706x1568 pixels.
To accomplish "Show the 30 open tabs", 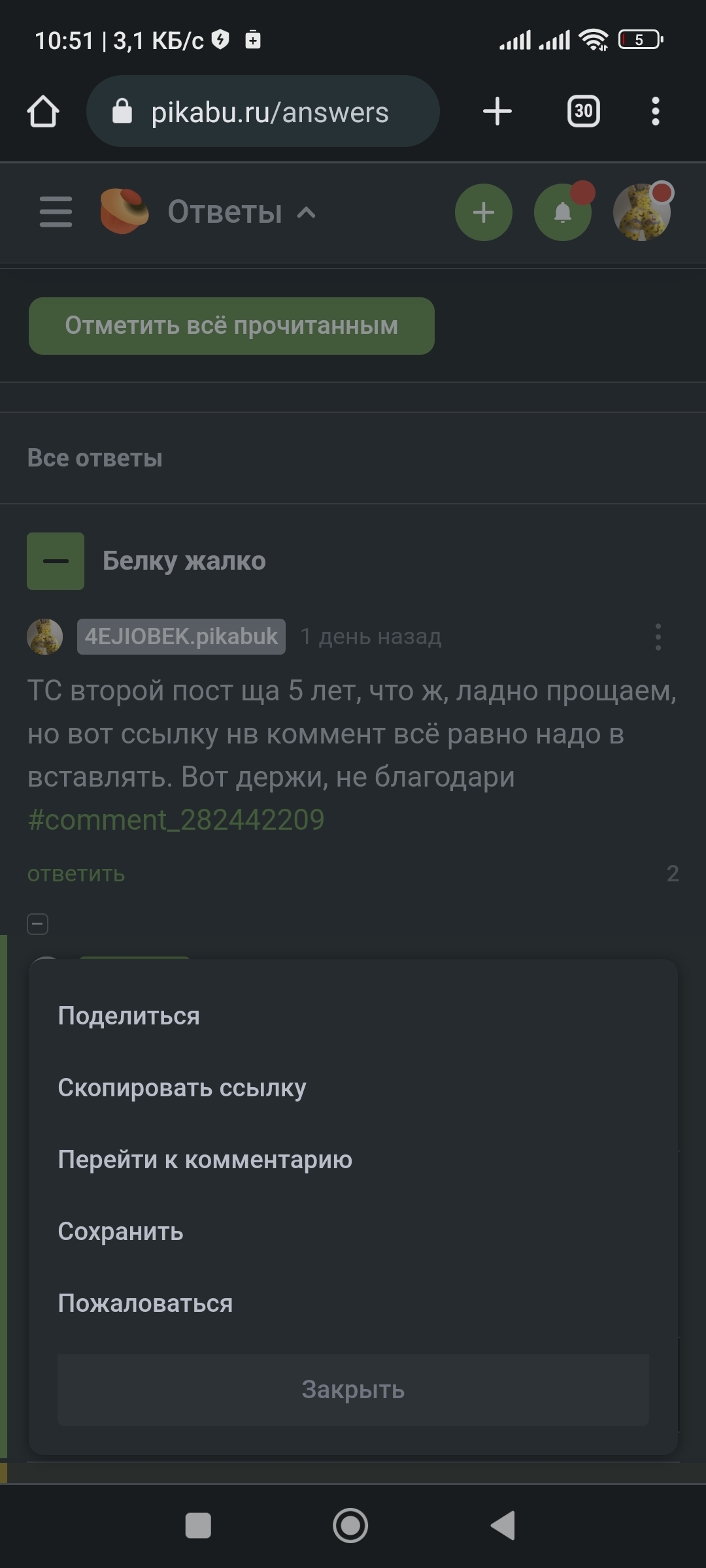I will click(x=583, y=112).
